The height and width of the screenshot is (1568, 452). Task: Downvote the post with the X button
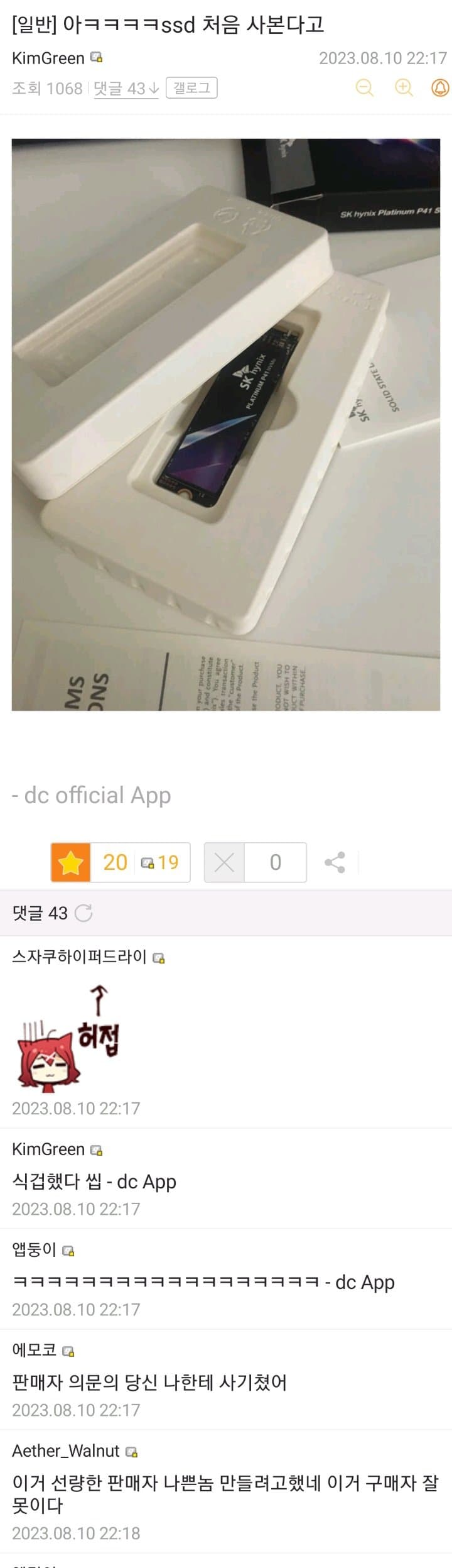(x=224, y=862)
